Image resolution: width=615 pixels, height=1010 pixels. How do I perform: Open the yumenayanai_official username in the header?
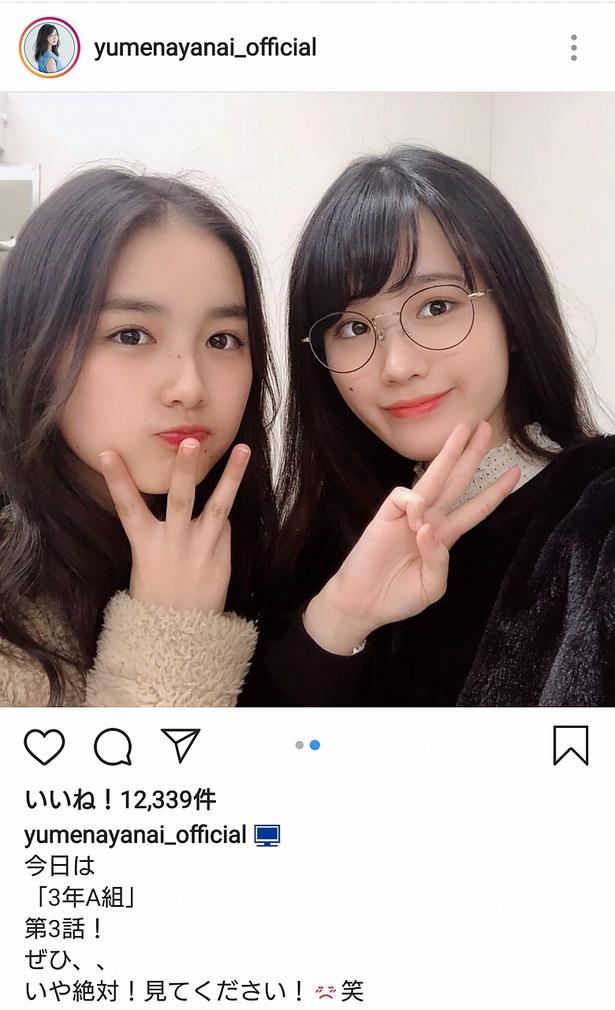click(205, 47)
